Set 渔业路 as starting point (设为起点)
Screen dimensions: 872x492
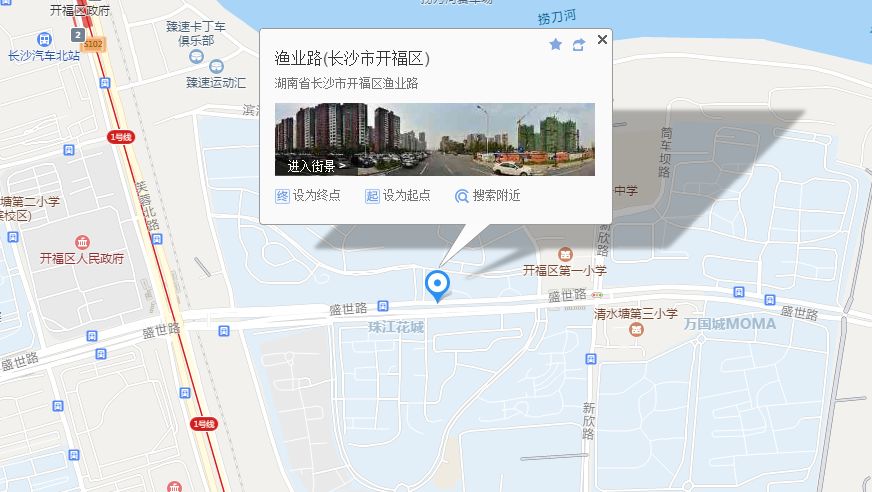[x=398, y=196]
